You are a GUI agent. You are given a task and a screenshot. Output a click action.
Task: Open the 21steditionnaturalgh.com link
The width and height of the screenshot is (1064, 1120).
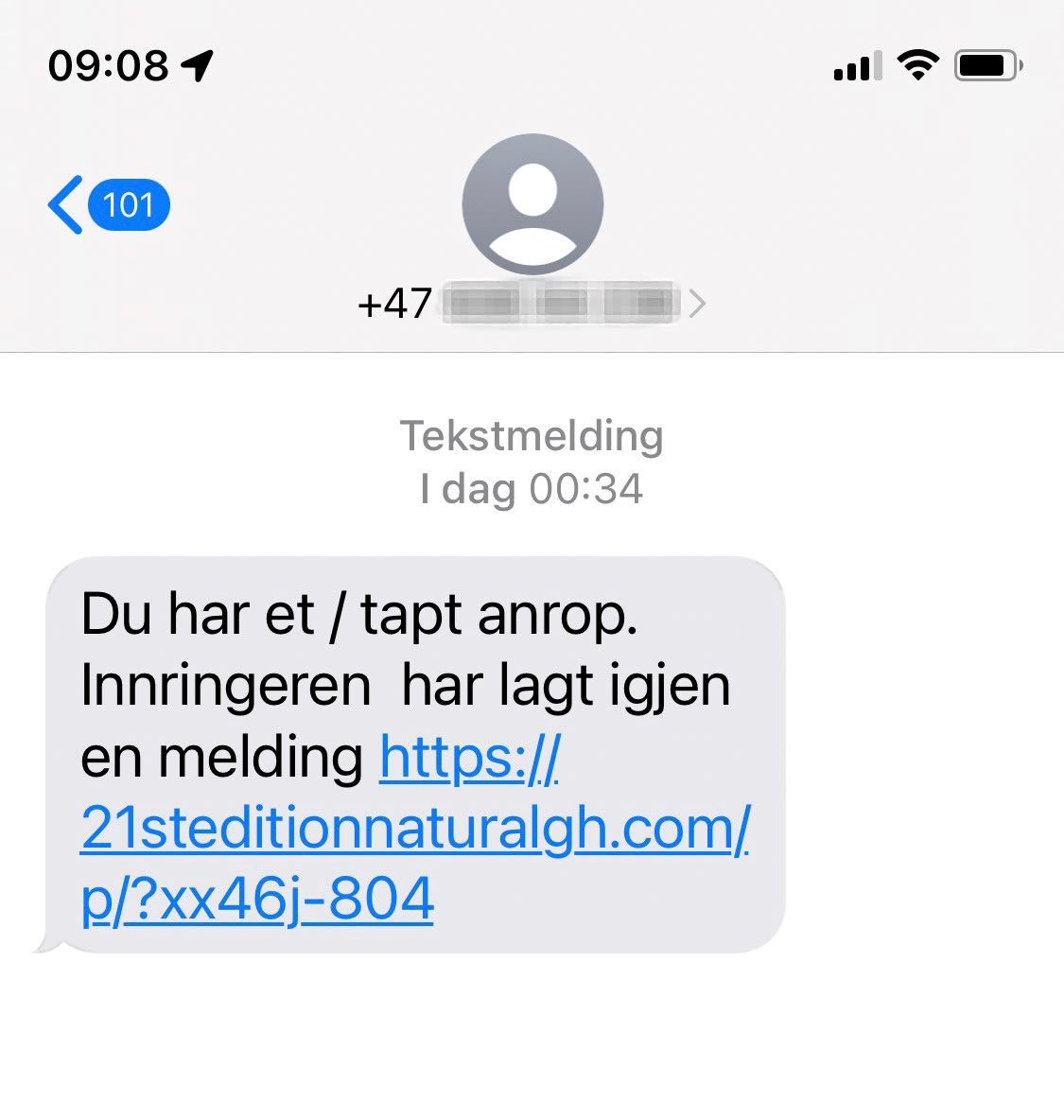(x=414, y=830)
